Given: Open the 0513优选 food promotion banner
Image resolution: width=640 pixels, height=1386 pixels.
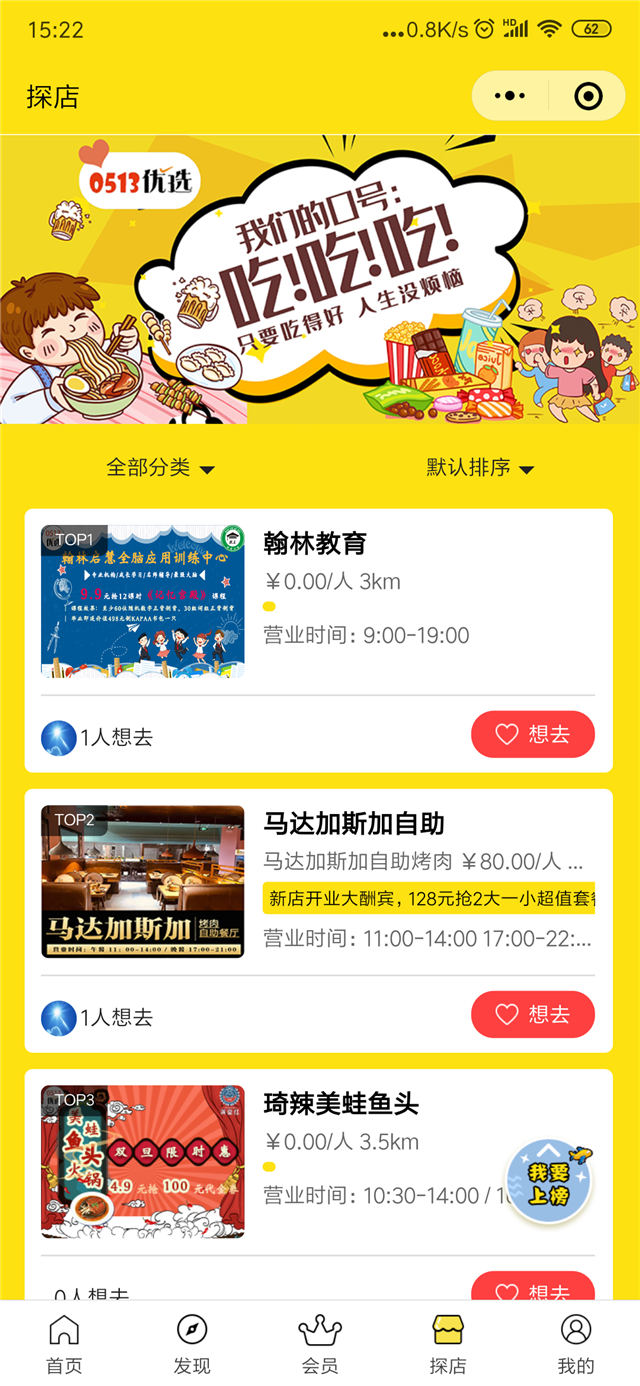Looking at the screenshot, I should (320, 280).
